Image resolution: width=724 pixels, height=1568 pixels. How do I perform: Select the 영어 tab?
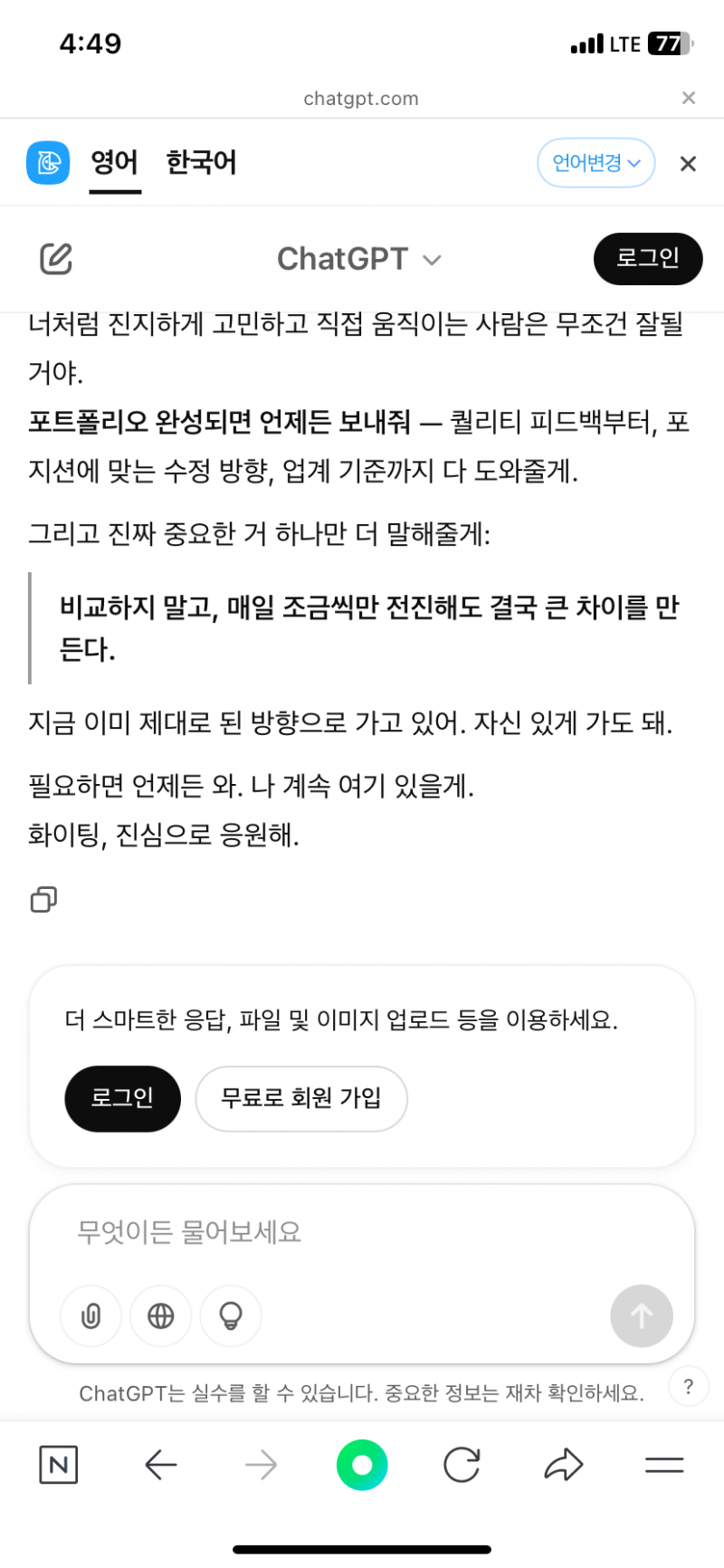pos(114,163)
